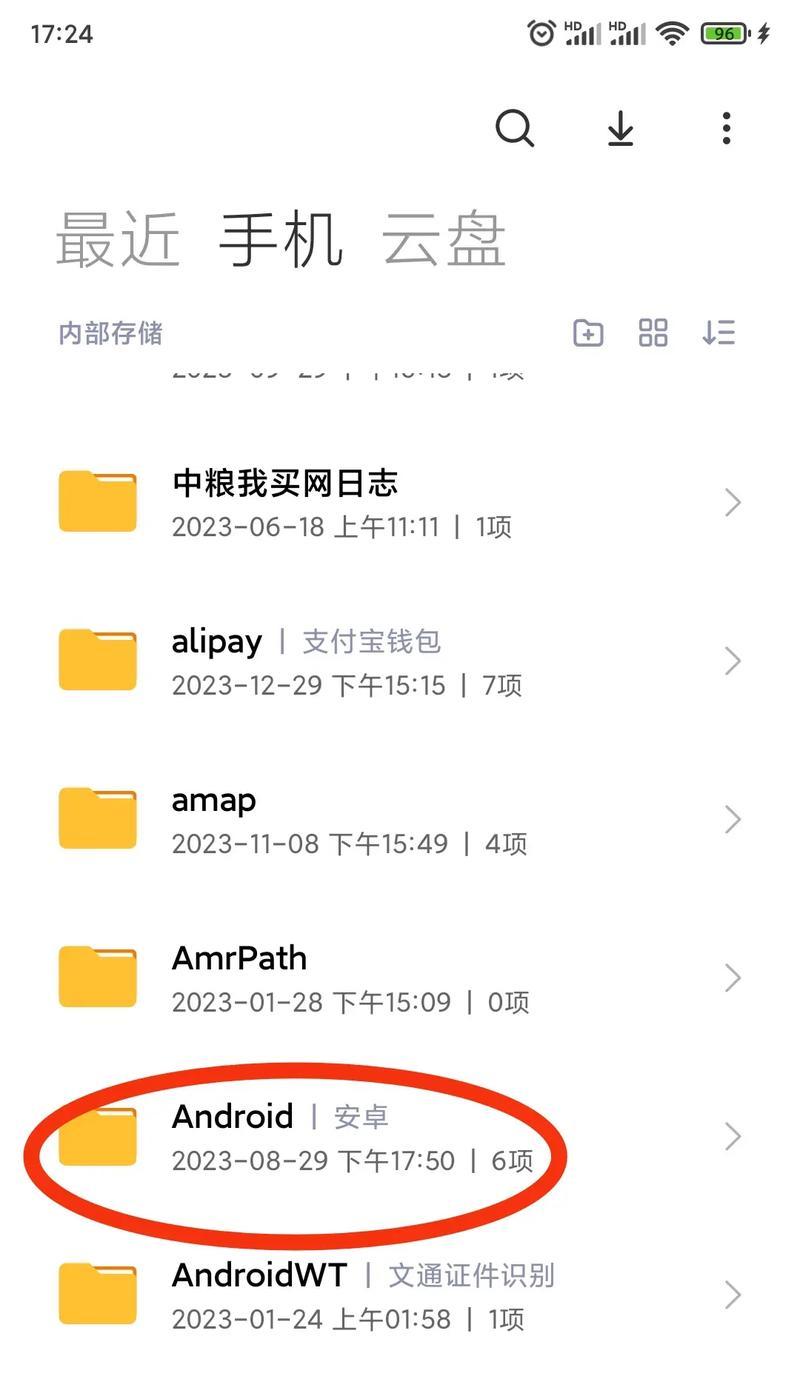Switch to grid view
The image size is (800, 1386).
coord(653,333)
